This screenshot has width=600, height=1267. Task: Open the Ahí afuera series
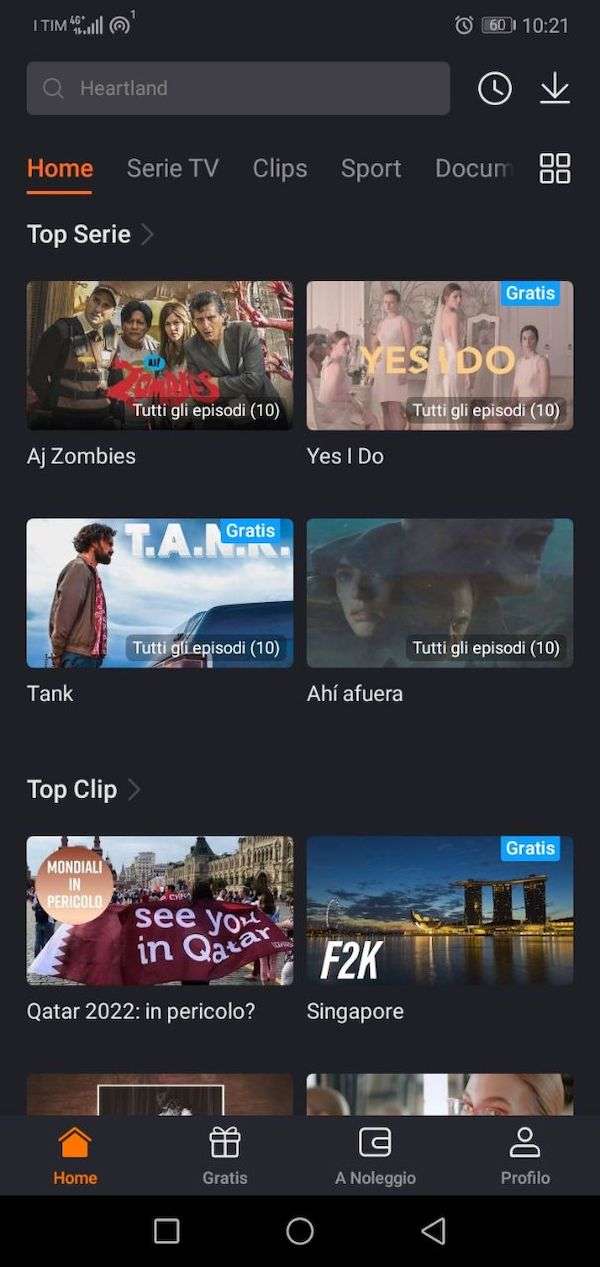(x=440, y=592)
